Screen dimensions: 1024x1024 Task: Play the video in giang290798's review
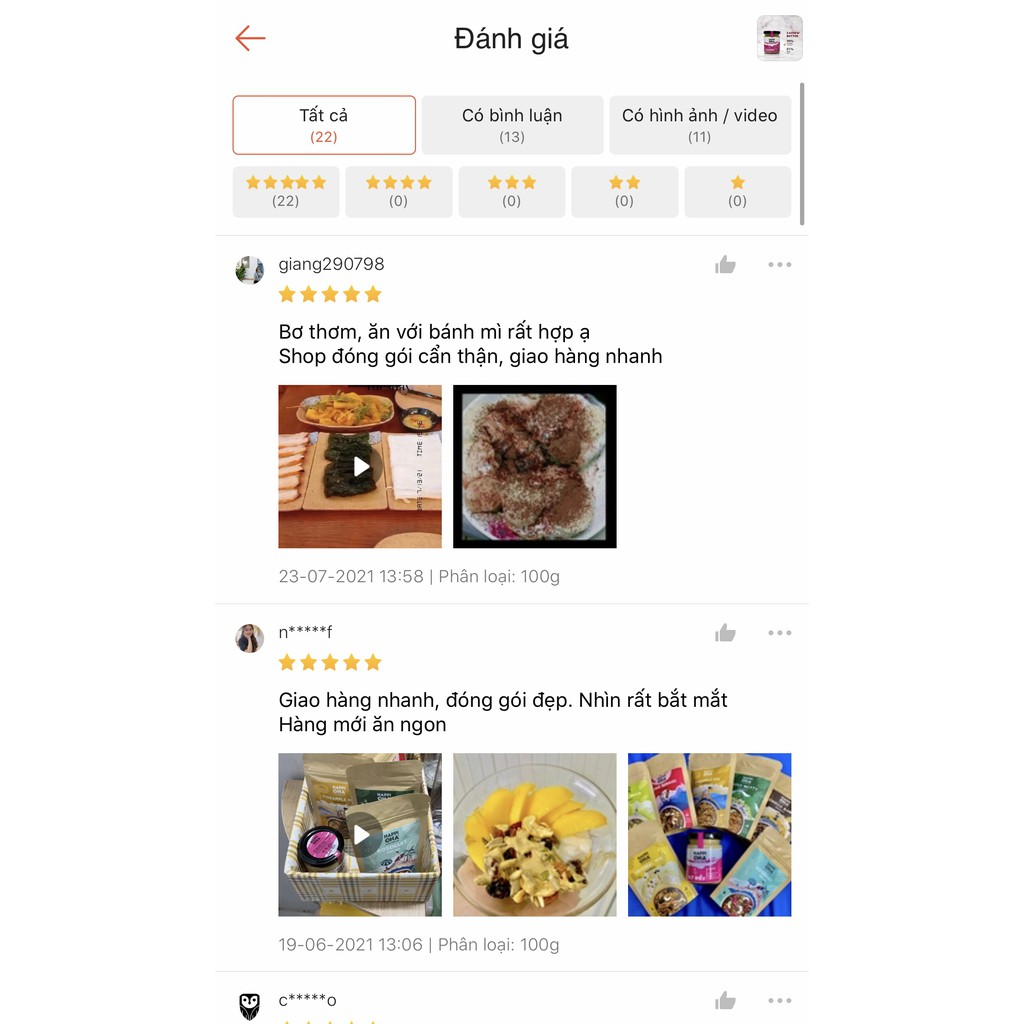click(360, 467)
